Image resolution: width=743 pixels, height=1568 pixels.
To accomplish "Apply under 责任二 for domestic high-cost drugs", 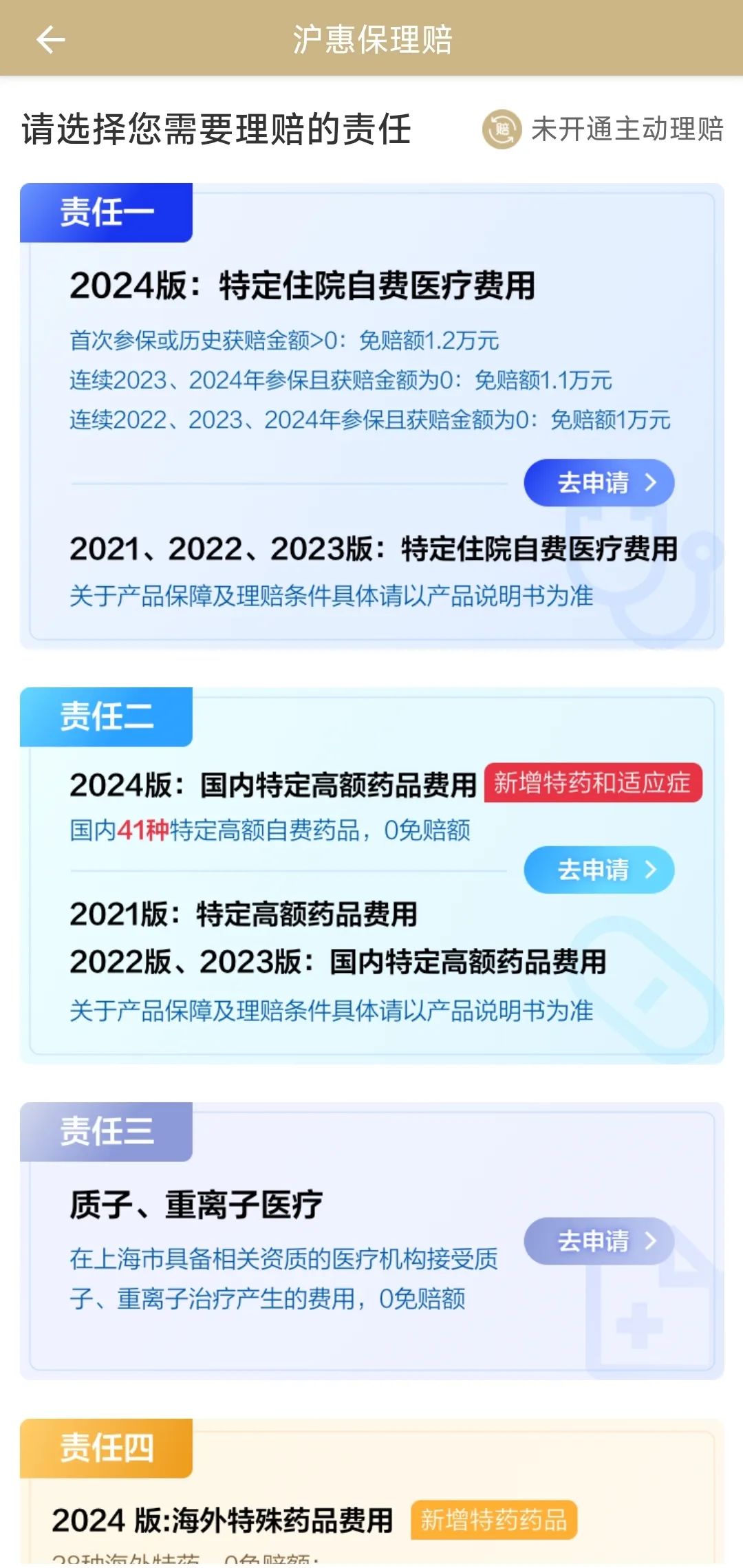I will 599,870.
